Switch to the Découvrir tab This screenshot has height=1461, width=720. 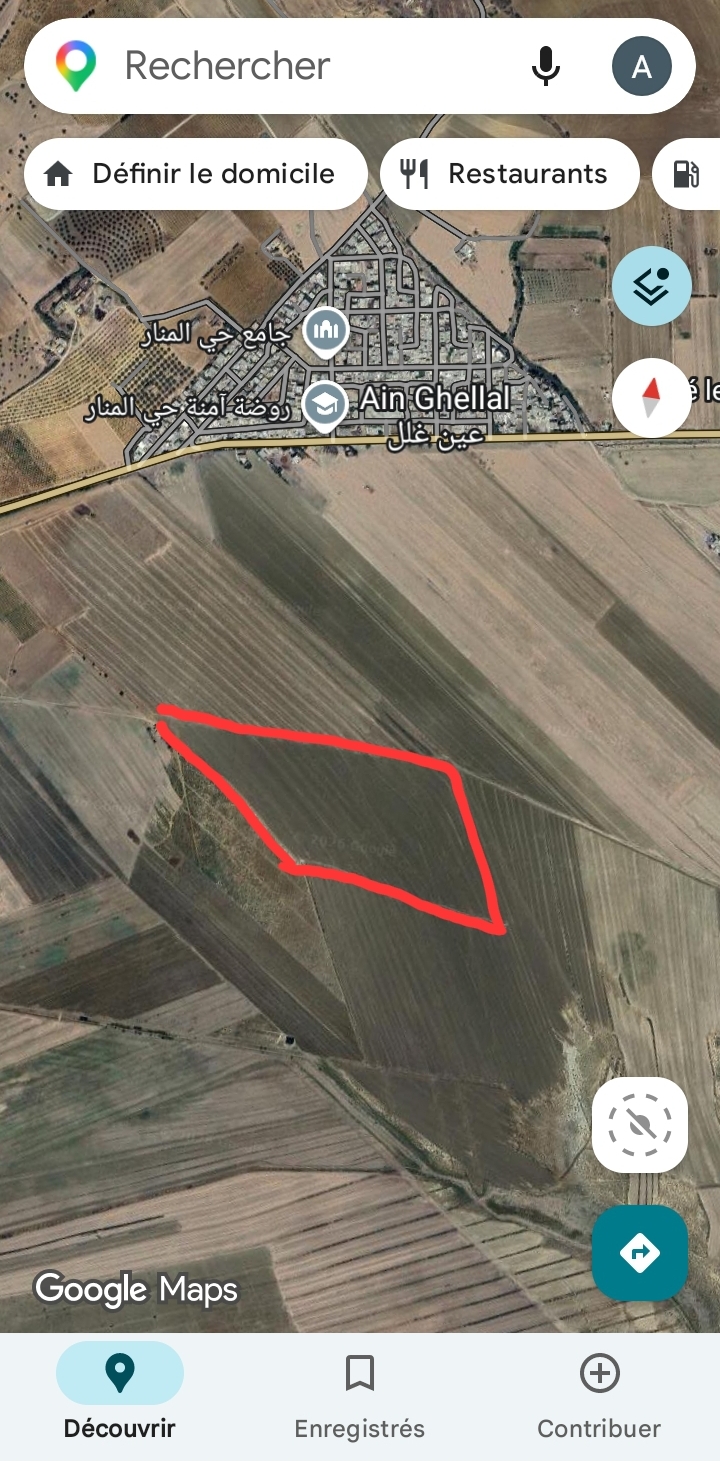[120, 1397]
